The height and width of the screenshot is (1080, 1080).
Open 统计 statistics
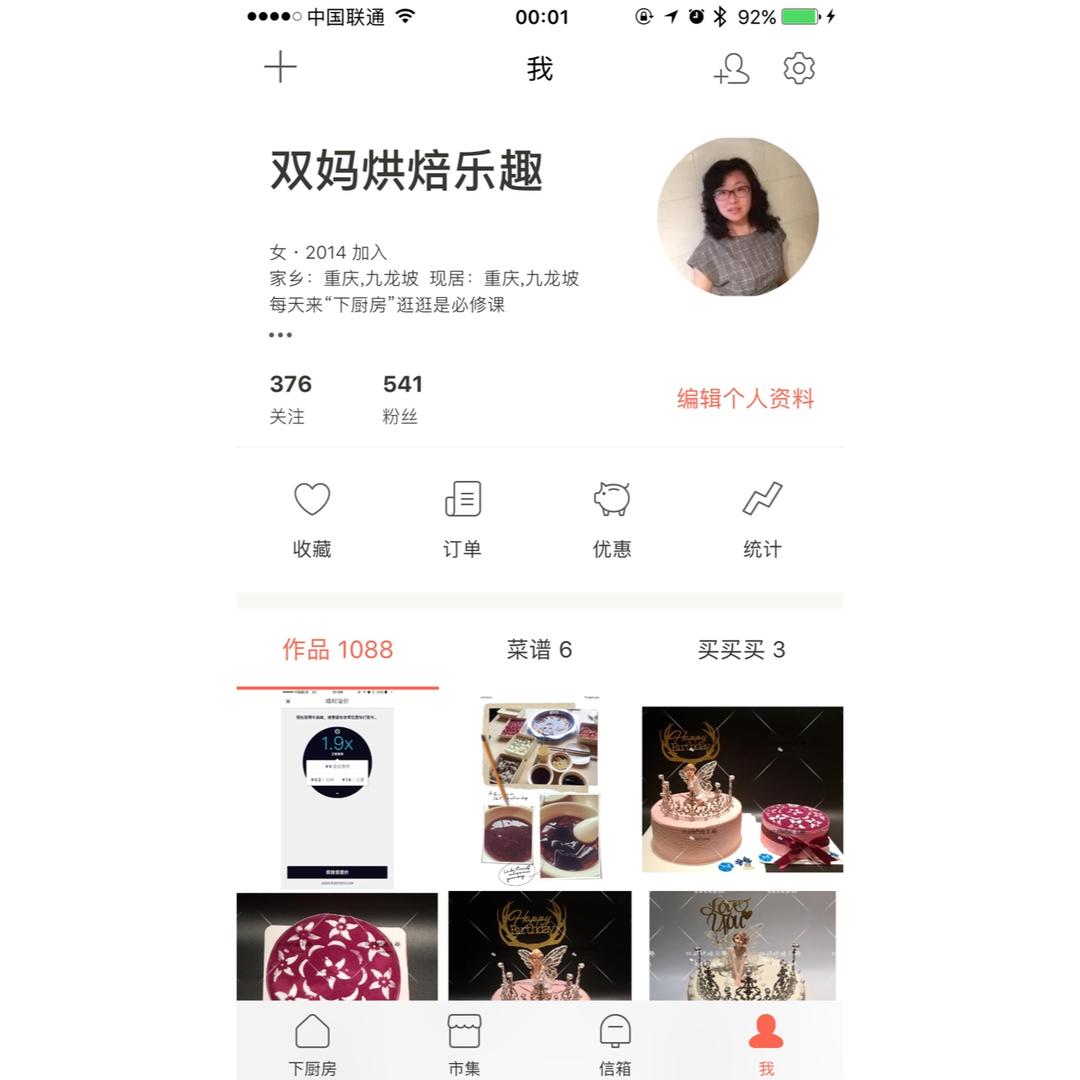[x=762, y=519]
